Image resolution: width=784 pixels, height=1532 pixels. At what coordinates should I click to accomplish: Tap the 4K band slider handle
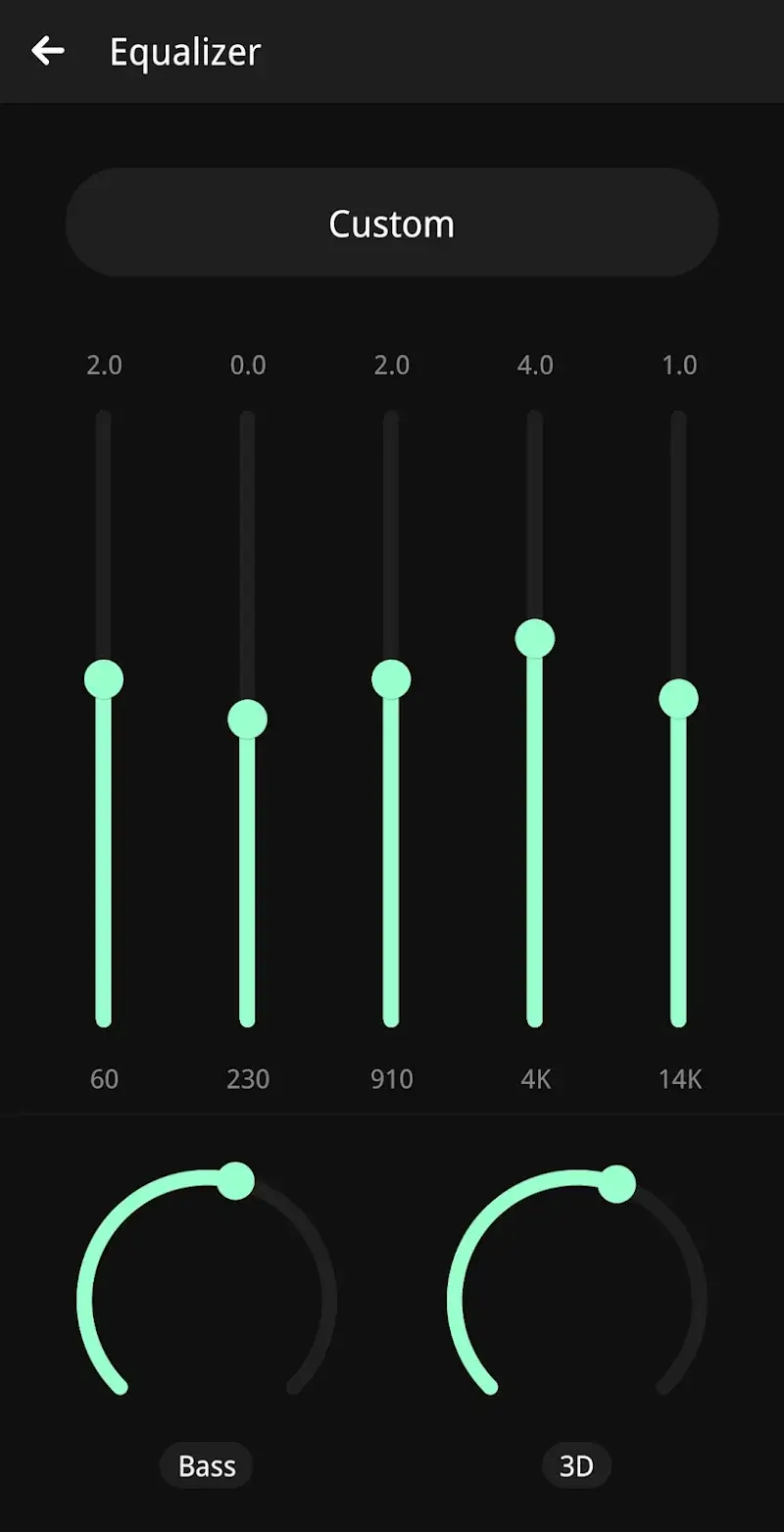pyautogui.click(x=535, y=639)
